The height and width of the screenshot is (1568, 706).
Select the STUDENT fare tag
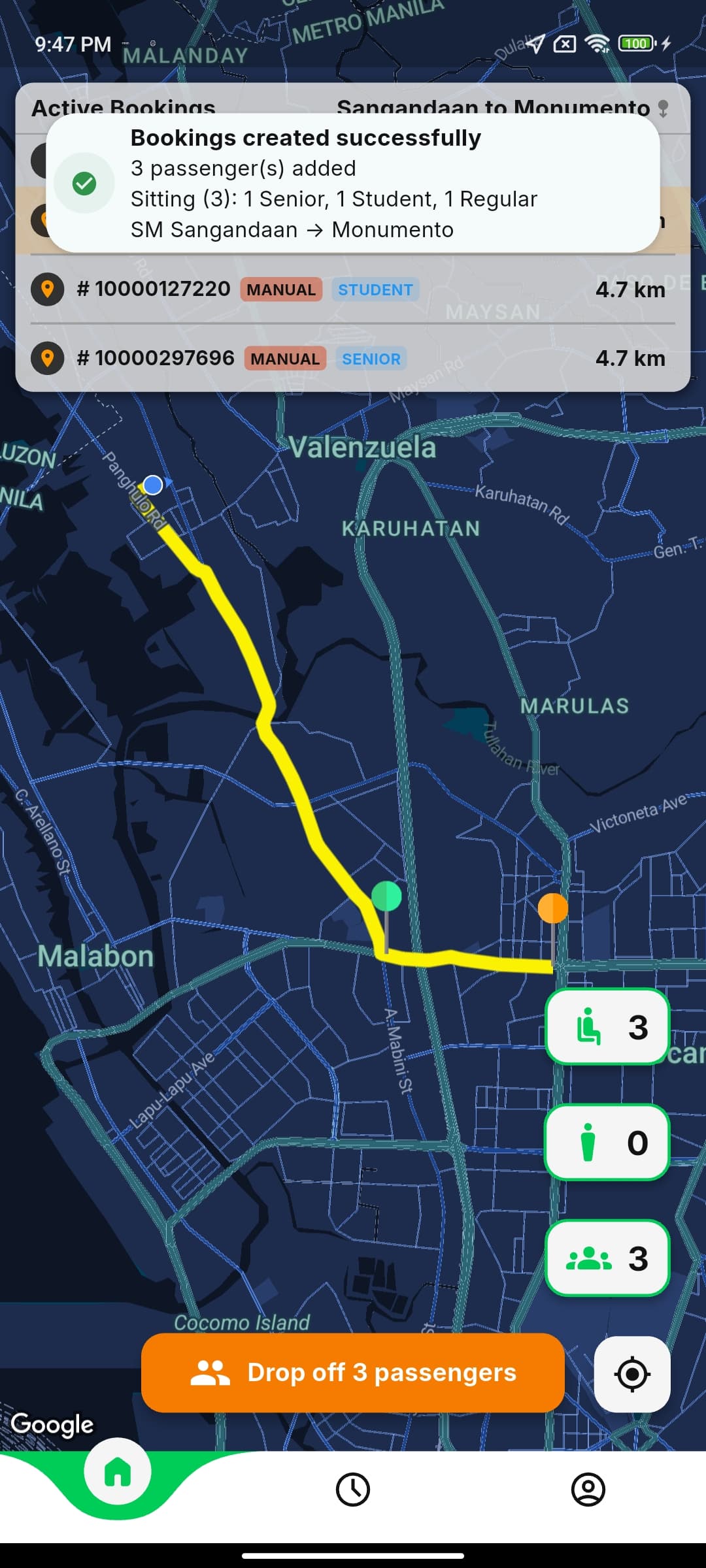tap(374, 289)
